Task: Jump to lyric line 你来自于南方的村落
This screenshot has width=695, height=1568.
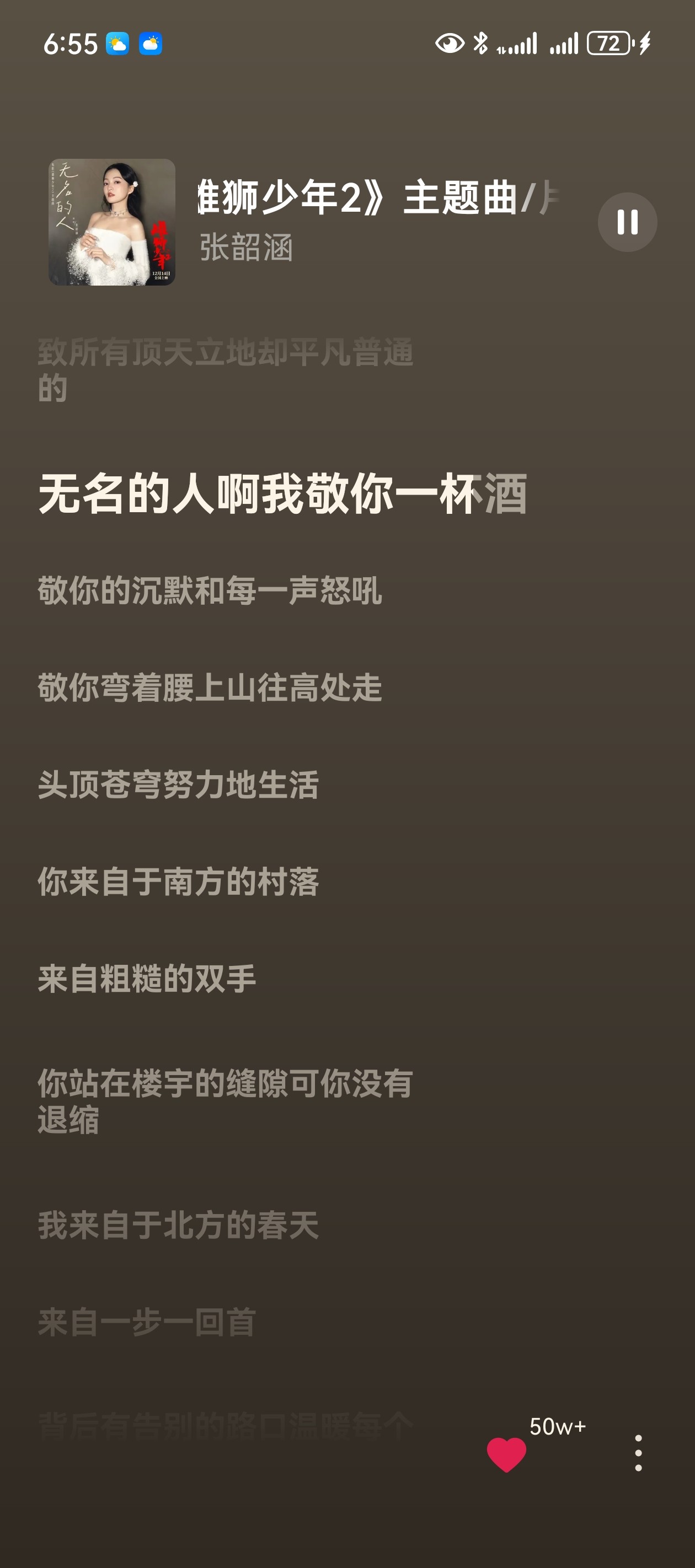Action: (x=179, y=882)
